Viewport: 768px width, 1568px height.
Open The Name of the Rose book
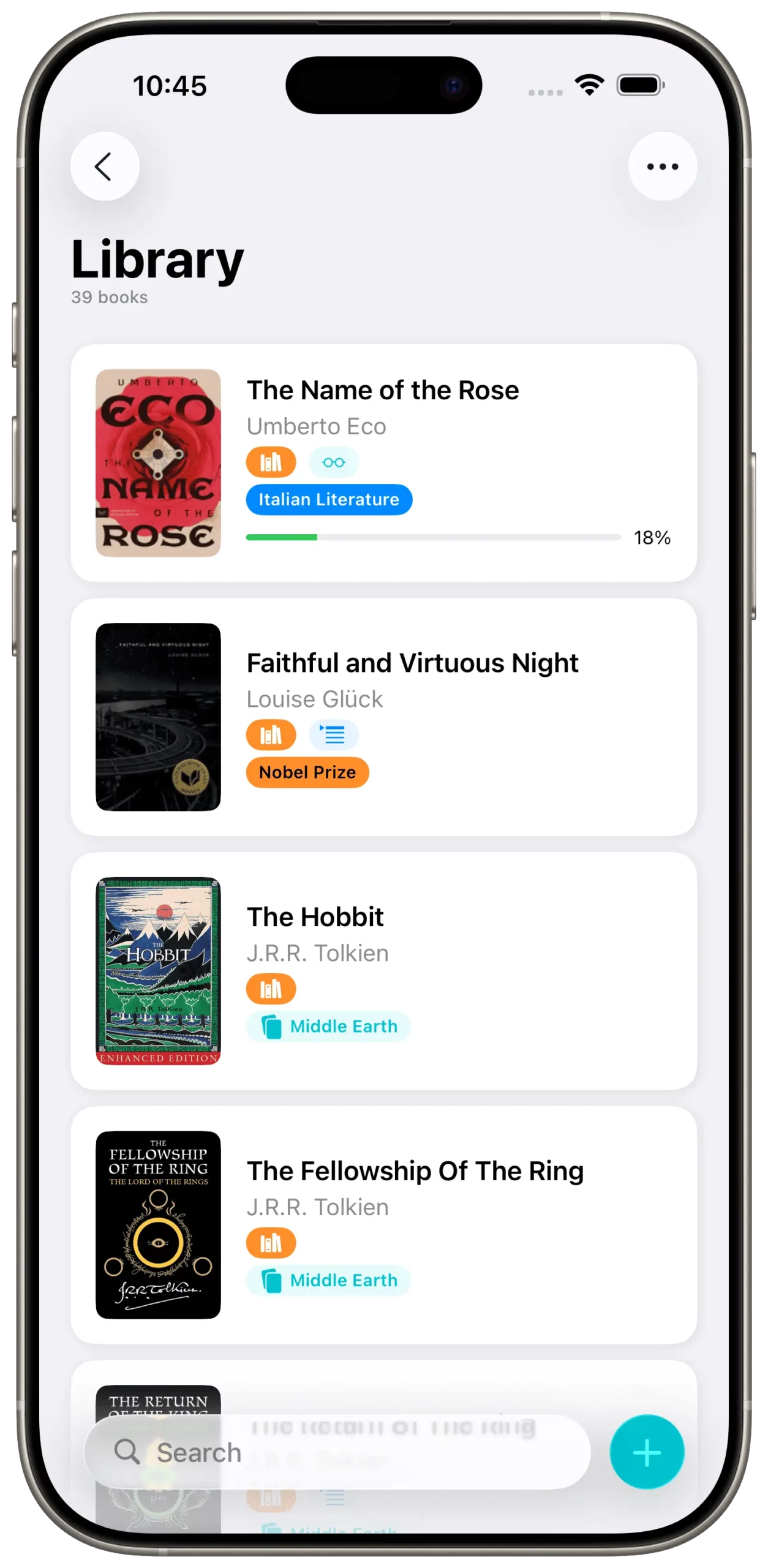point(383,391)
